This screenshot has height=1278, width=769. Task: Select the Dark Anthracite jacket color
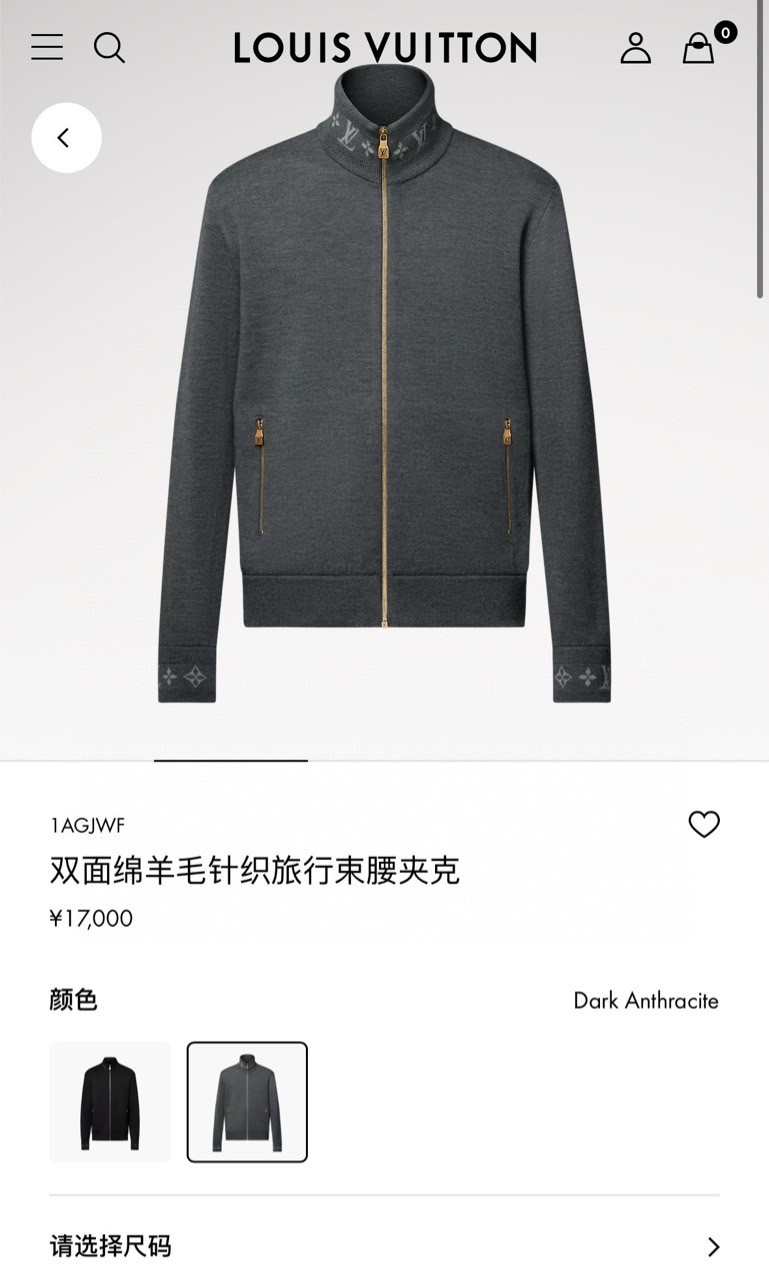[x=247, y=1102]
